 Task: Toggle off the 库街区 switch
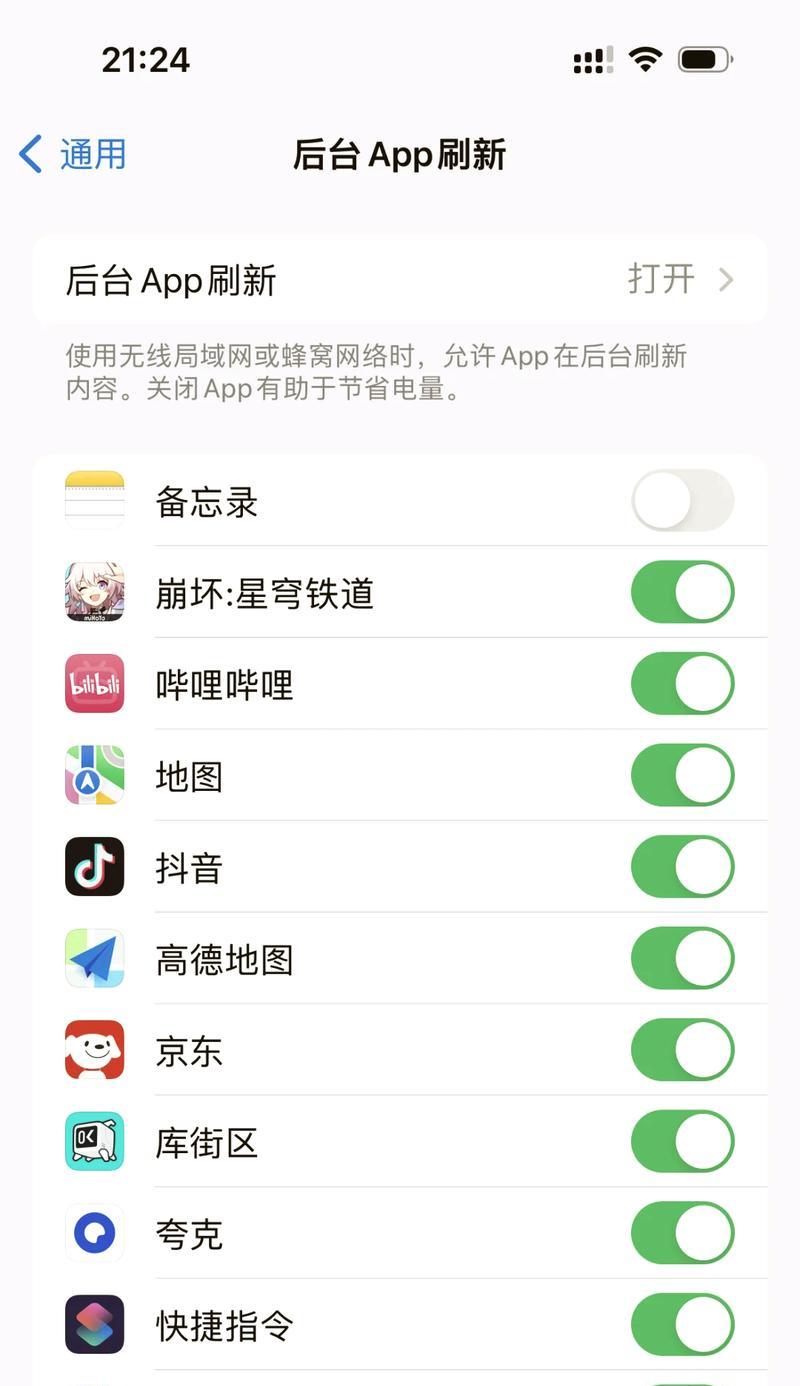pos(682,1141)
